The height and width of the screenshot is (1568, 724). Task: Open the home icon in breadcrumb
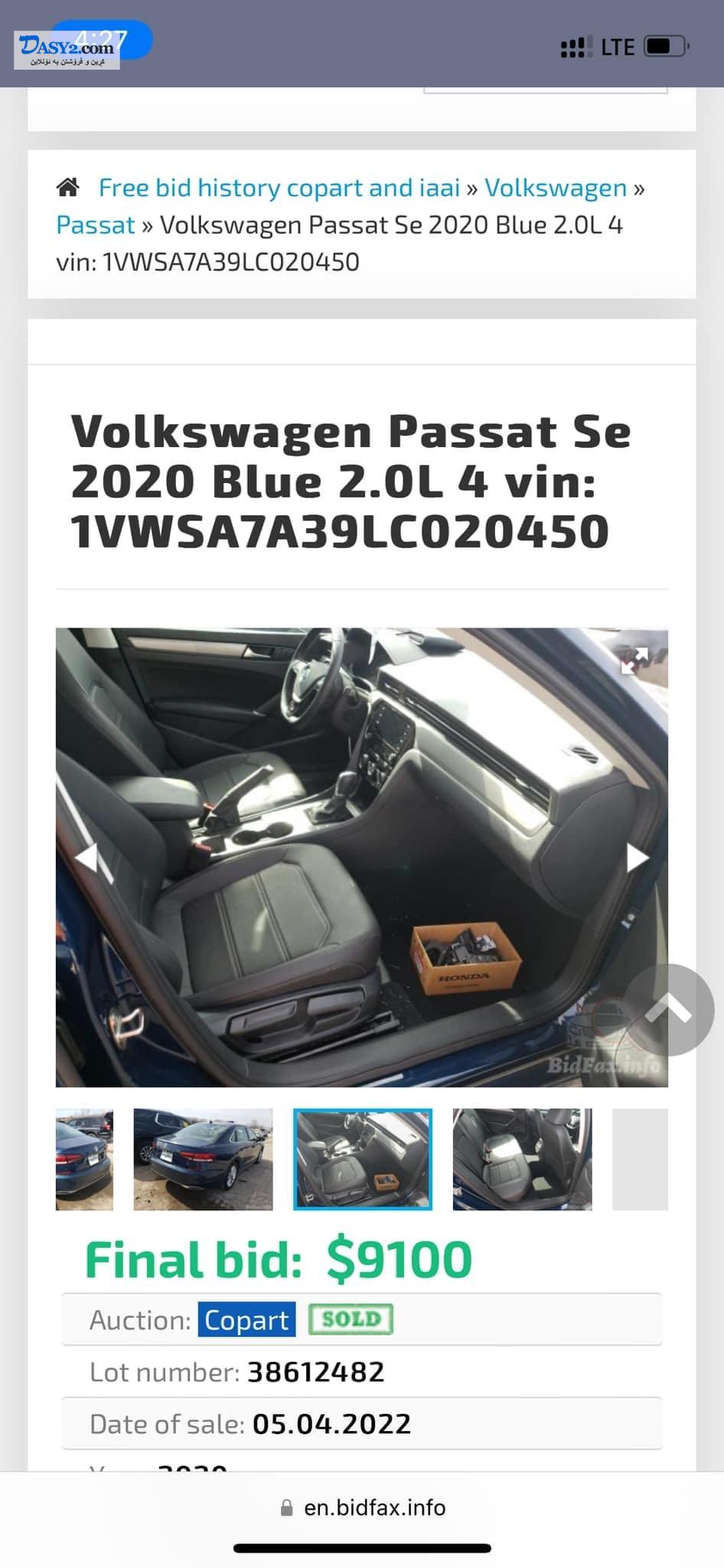coord(68,187)
